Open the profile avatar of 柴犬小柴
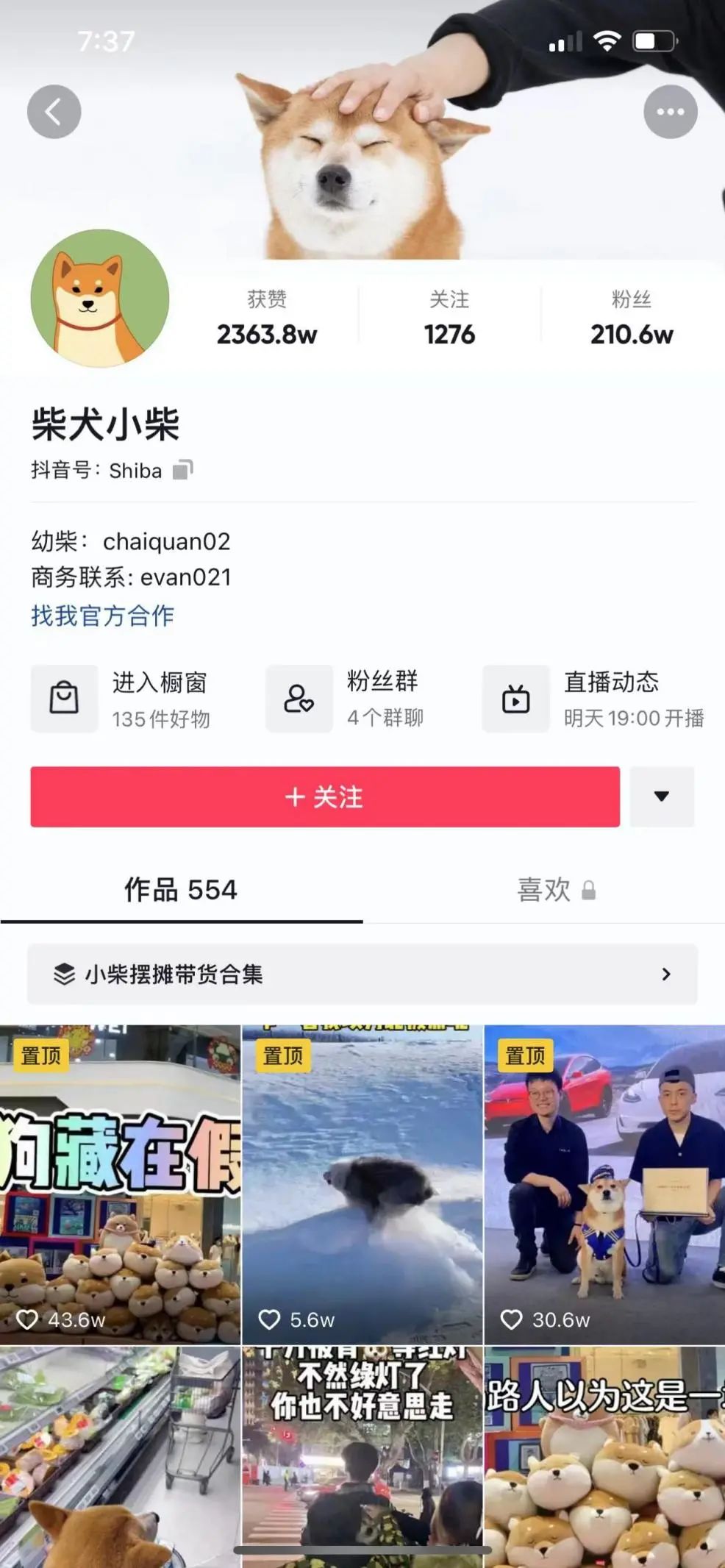The height and width of the screenshot is (1568, 725). coord(99,299)
